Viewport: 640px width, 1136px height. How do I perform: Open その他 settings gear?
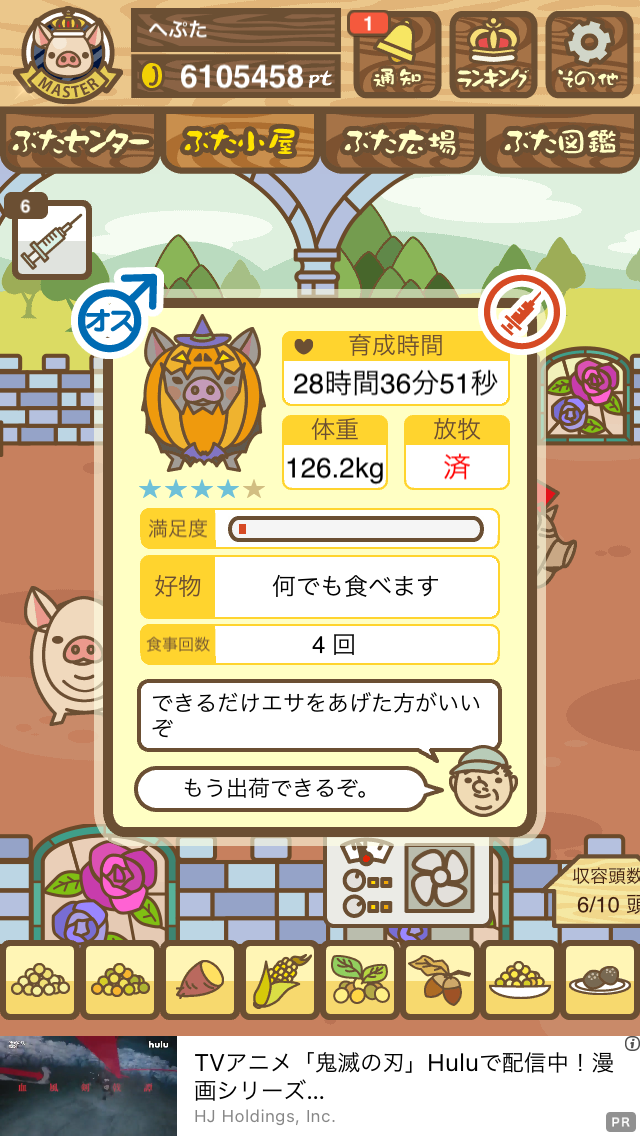pos(589,54)
